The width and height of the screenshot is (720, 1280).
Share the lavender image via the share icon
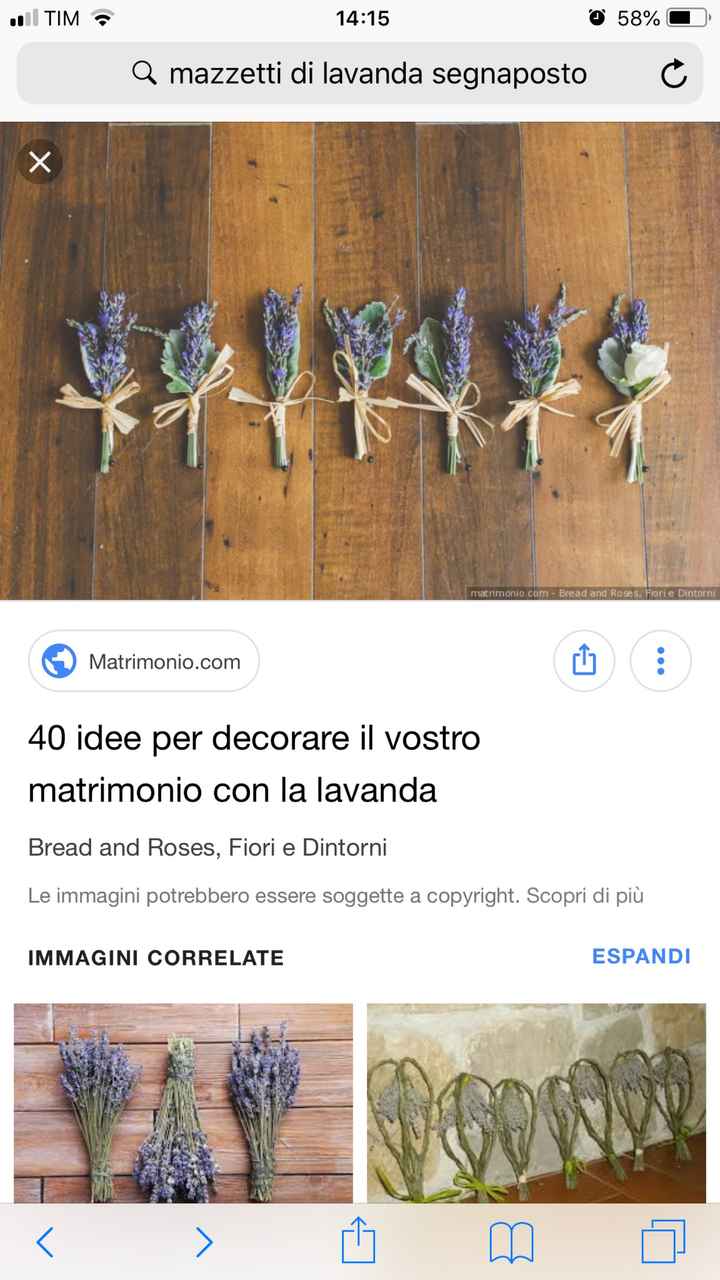(584, 660)
